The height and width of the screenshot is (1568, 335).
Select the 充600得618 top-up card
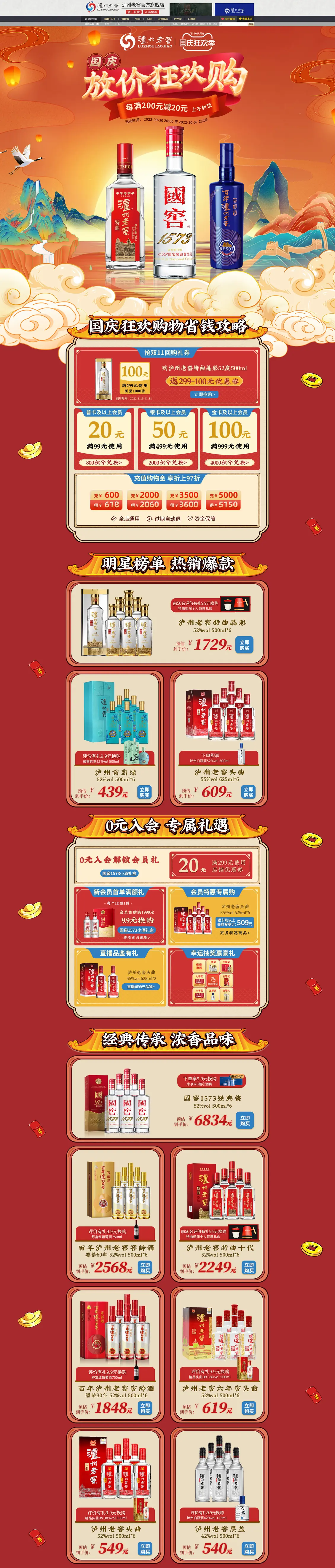(107, 500)
